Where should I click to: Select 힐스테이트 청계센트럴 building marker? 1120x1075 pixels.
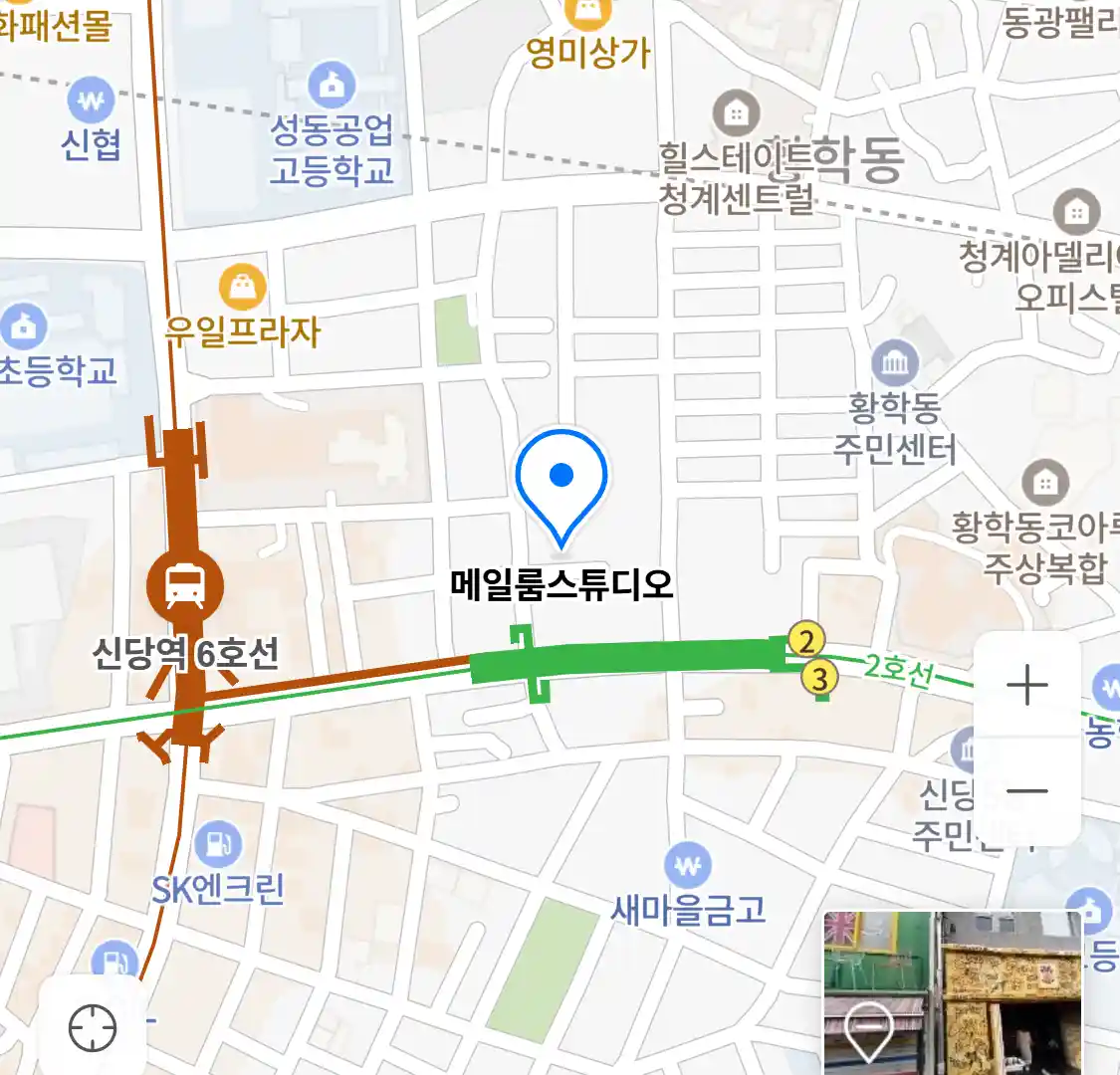tap(736, 113)
